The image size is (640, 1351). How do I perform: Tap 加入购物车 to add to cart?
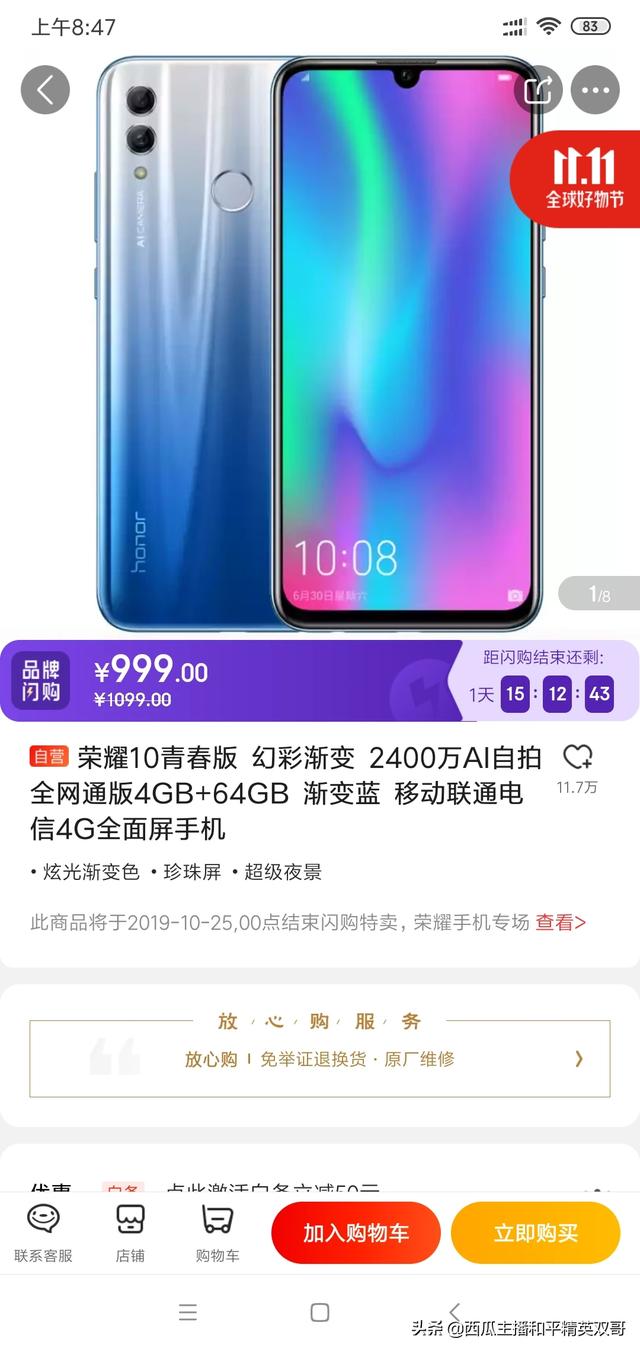356,1233
